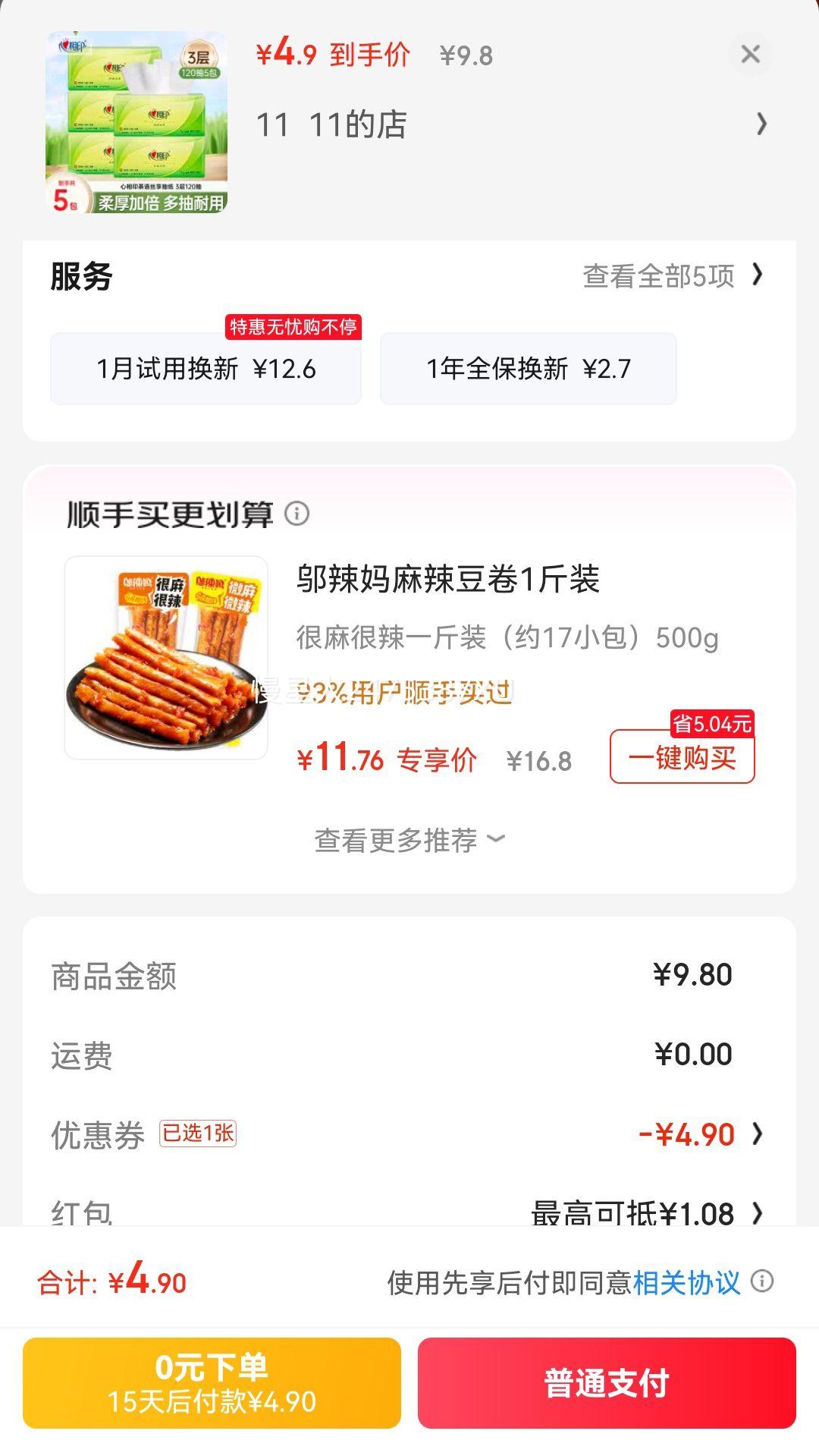Open the 相关协议 agreement link
The width and height of the screenshot is (819, 1456).
point(686,1282)
